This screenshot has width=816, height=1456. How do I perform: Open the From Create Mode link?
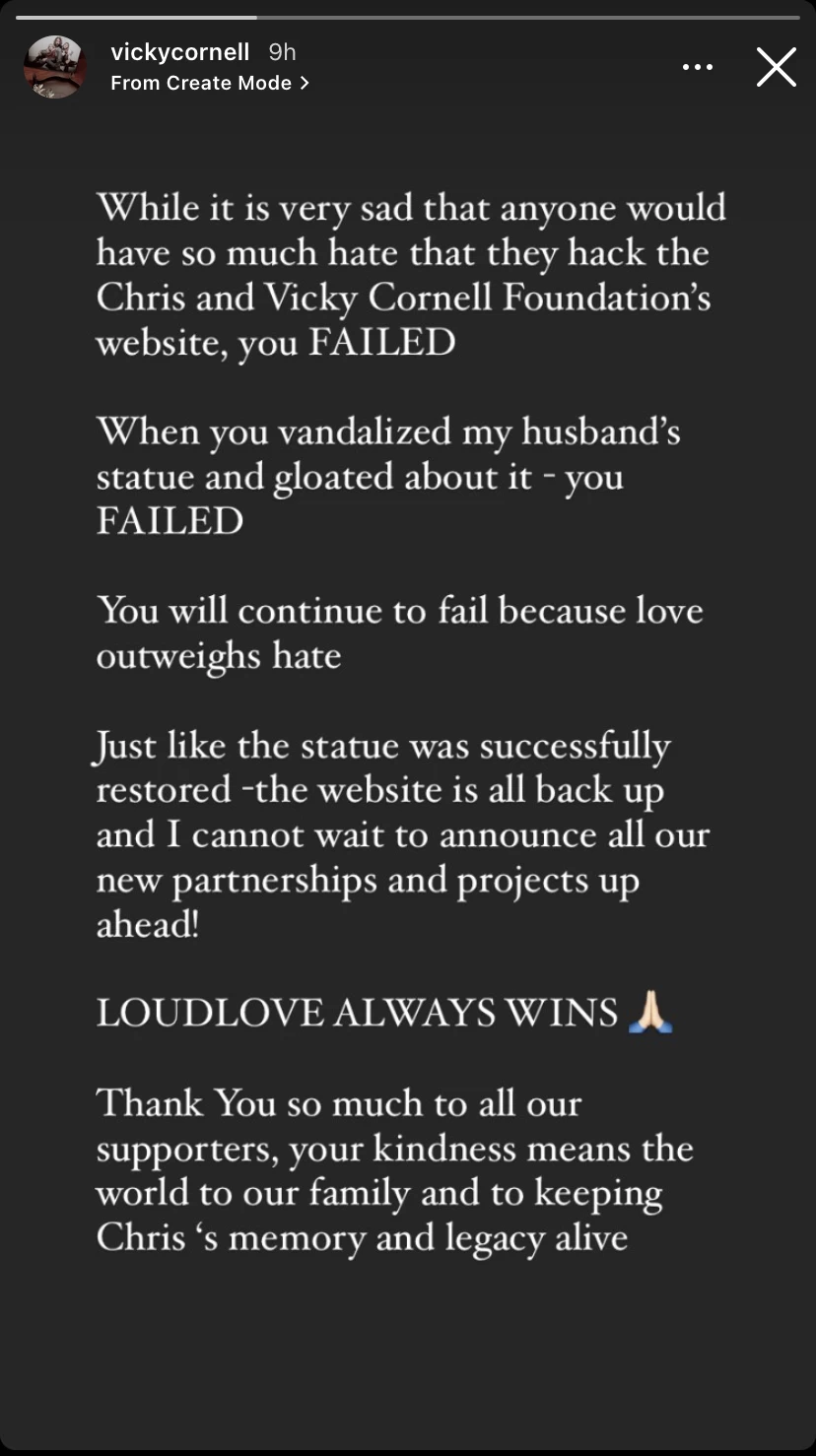point(210,84)
